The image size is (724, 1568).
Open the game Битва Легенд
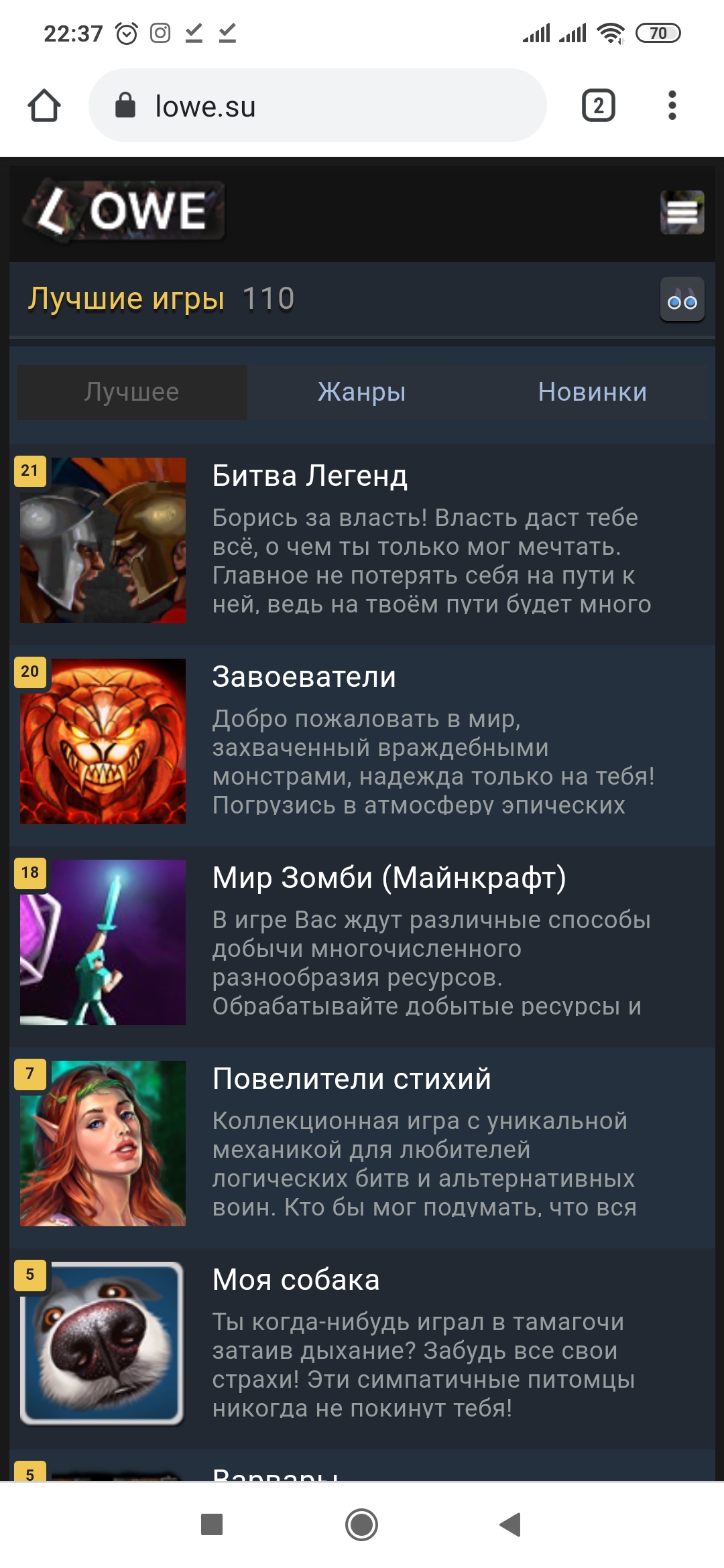coord(310,476)
